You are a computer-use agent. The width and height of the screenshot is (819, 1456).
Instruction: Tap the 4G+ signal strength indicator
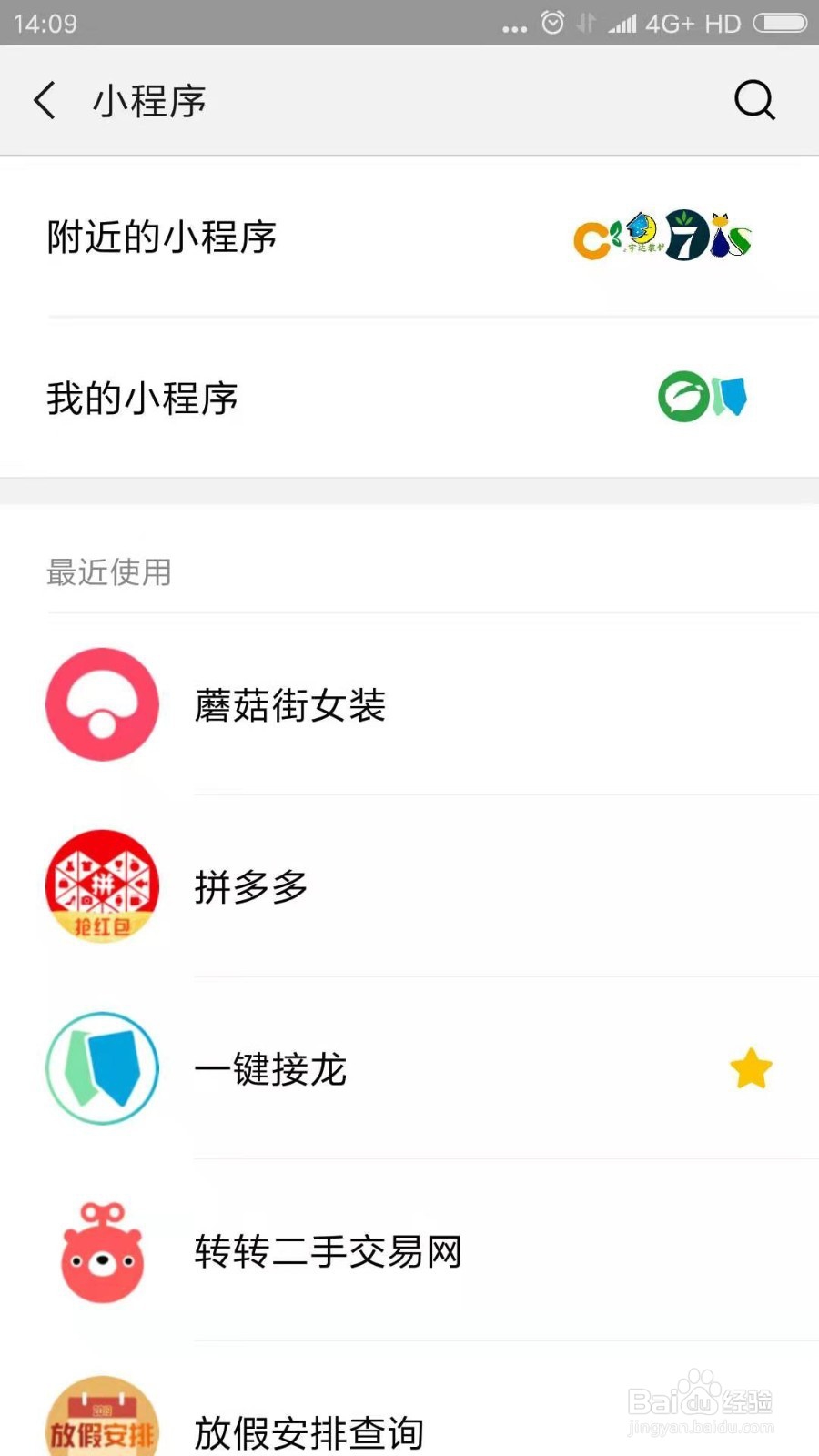click(624, 23)
